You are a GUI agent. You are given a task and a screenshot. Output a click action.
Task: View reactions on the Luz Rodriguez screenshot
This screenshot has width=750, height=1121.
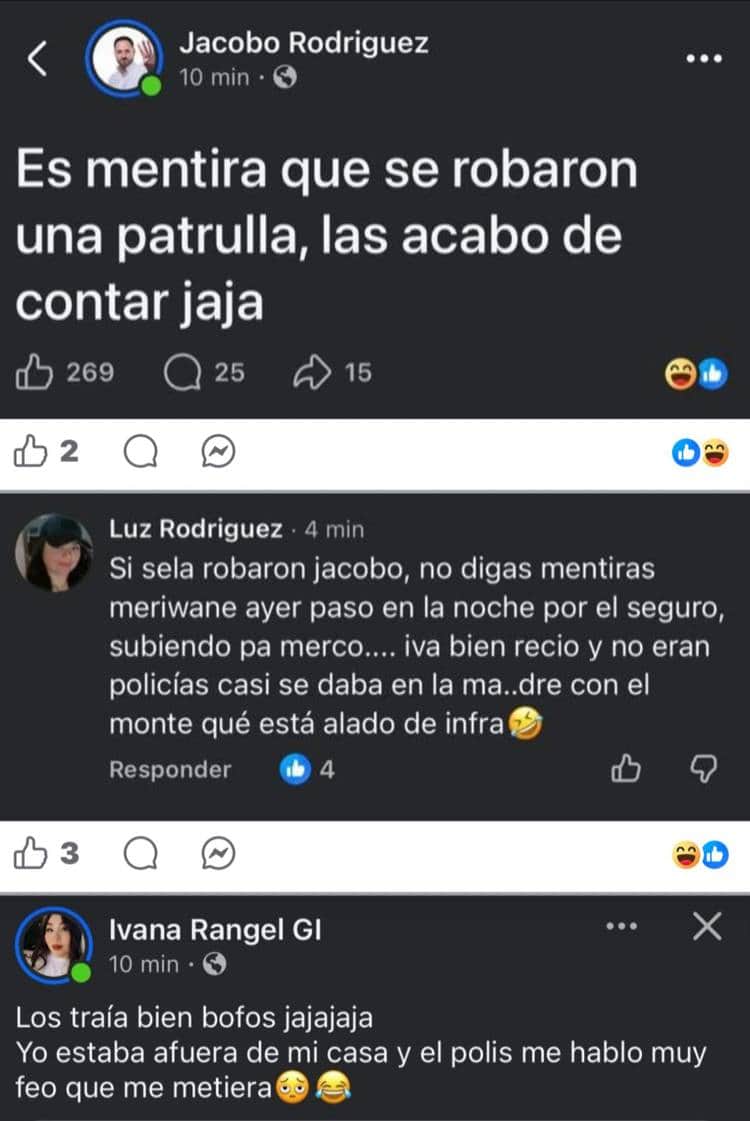700,854
